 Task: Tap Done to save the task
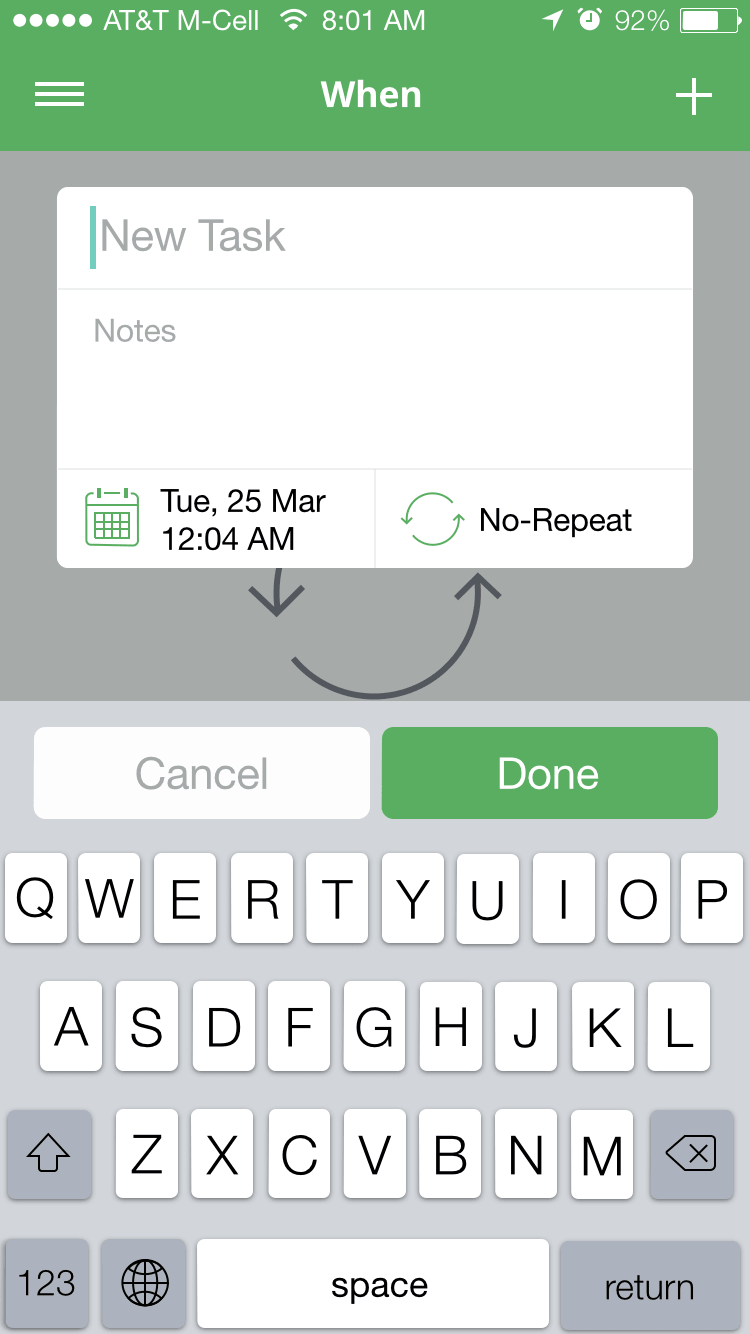click(549, 773)
